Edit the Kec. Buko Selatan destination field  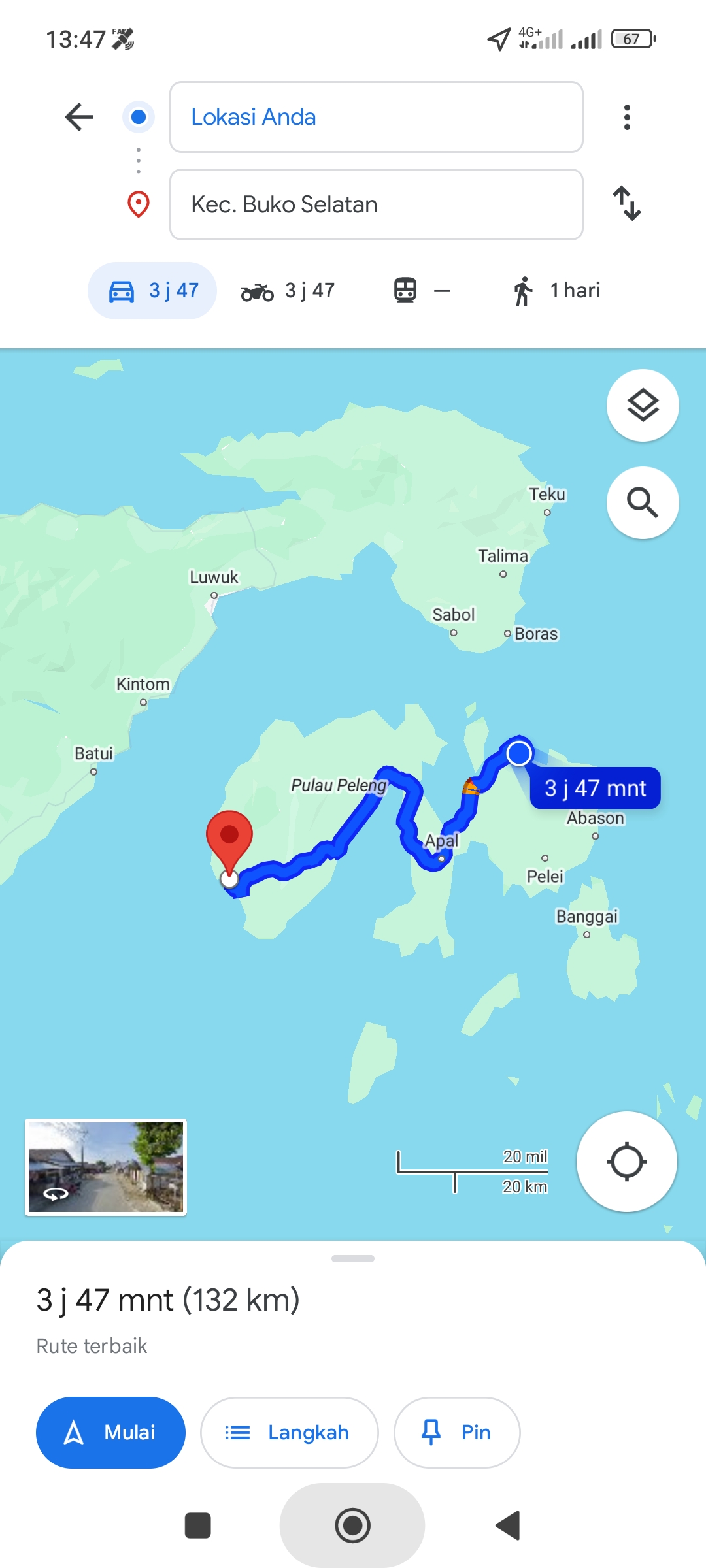coord(376,204)
